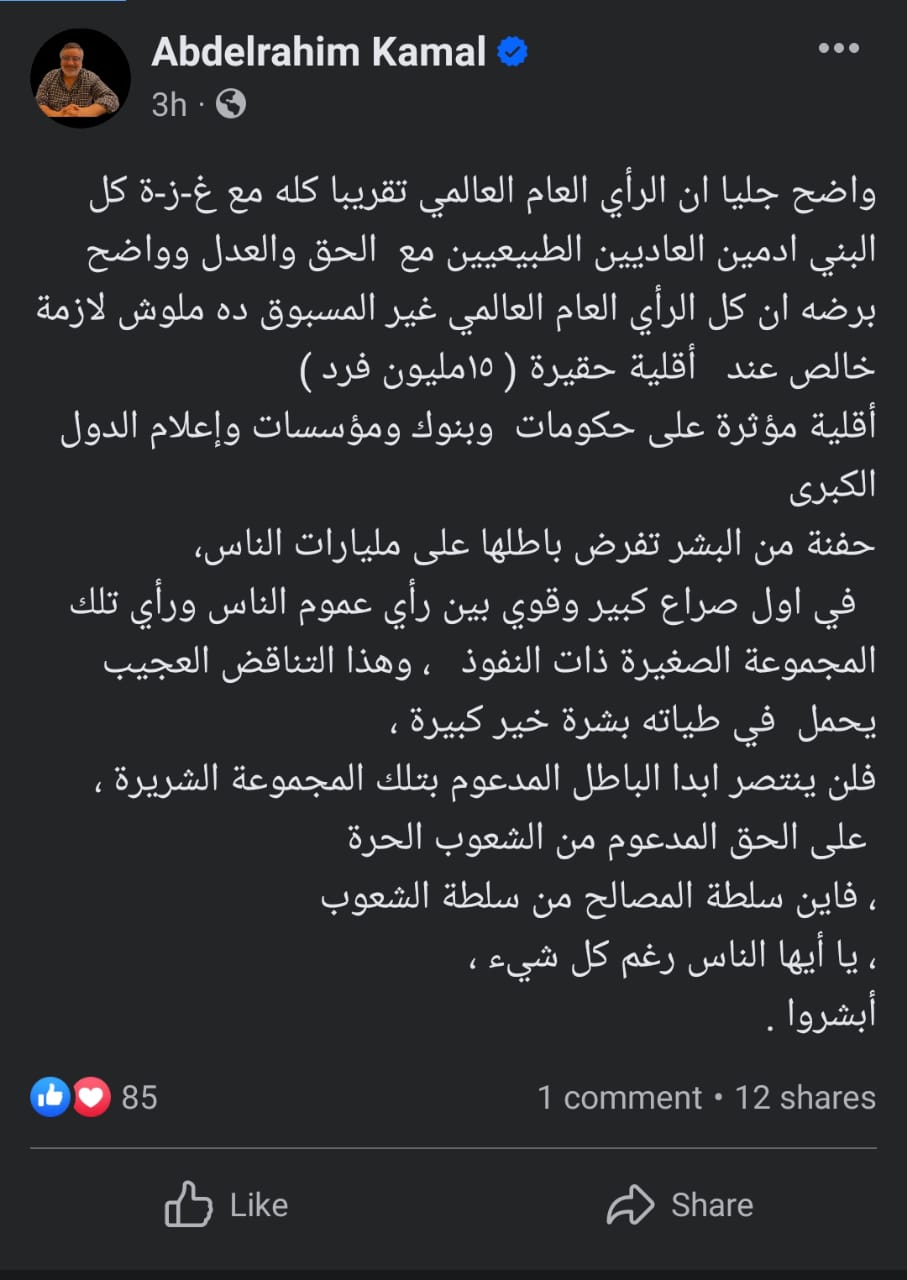Open the post's three-dot options menu
Image resolution: width=907 pixels, height=1280 pixels.
(838, 49)
